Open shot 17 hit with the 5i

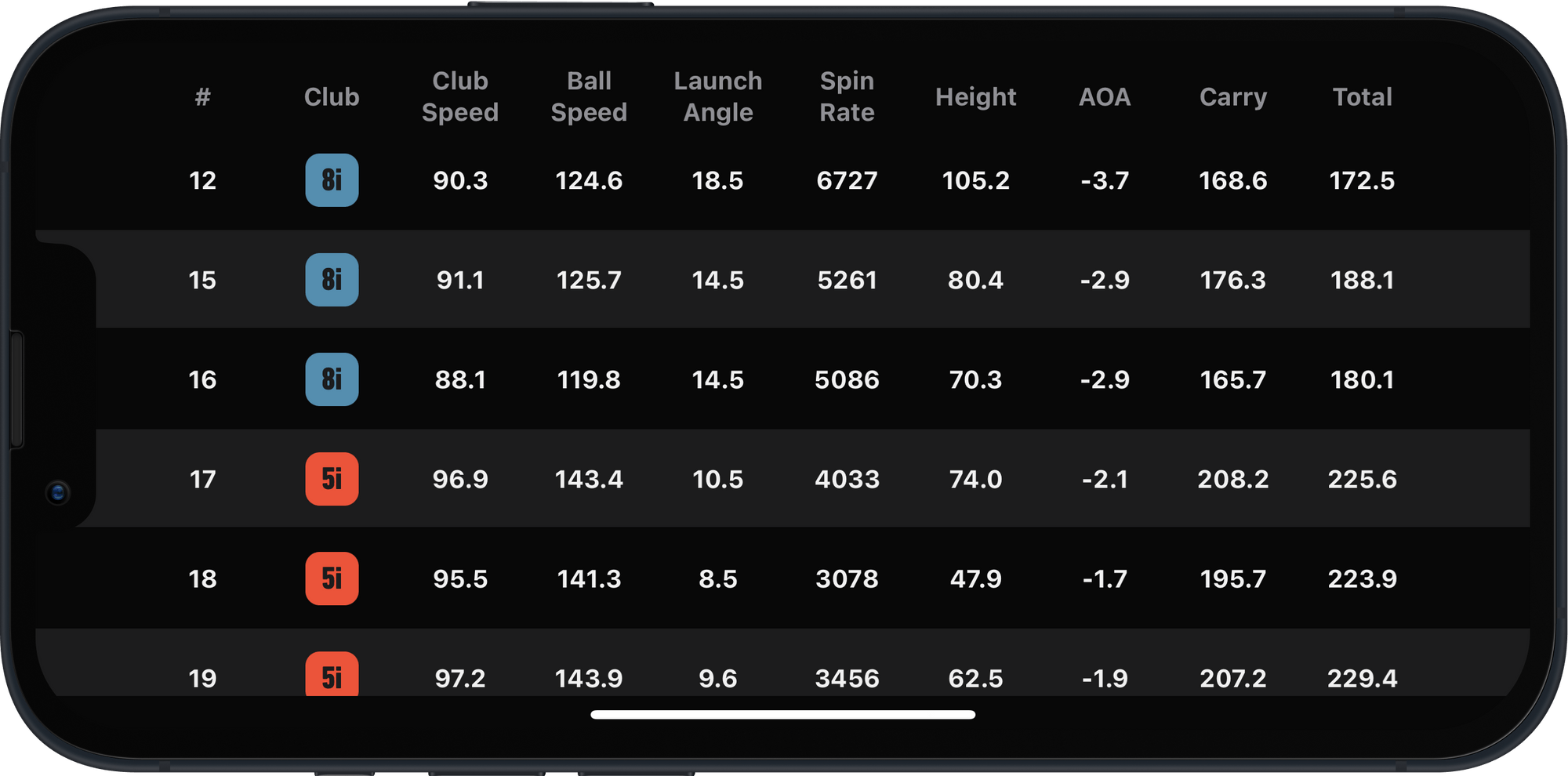tap(782, 479)
